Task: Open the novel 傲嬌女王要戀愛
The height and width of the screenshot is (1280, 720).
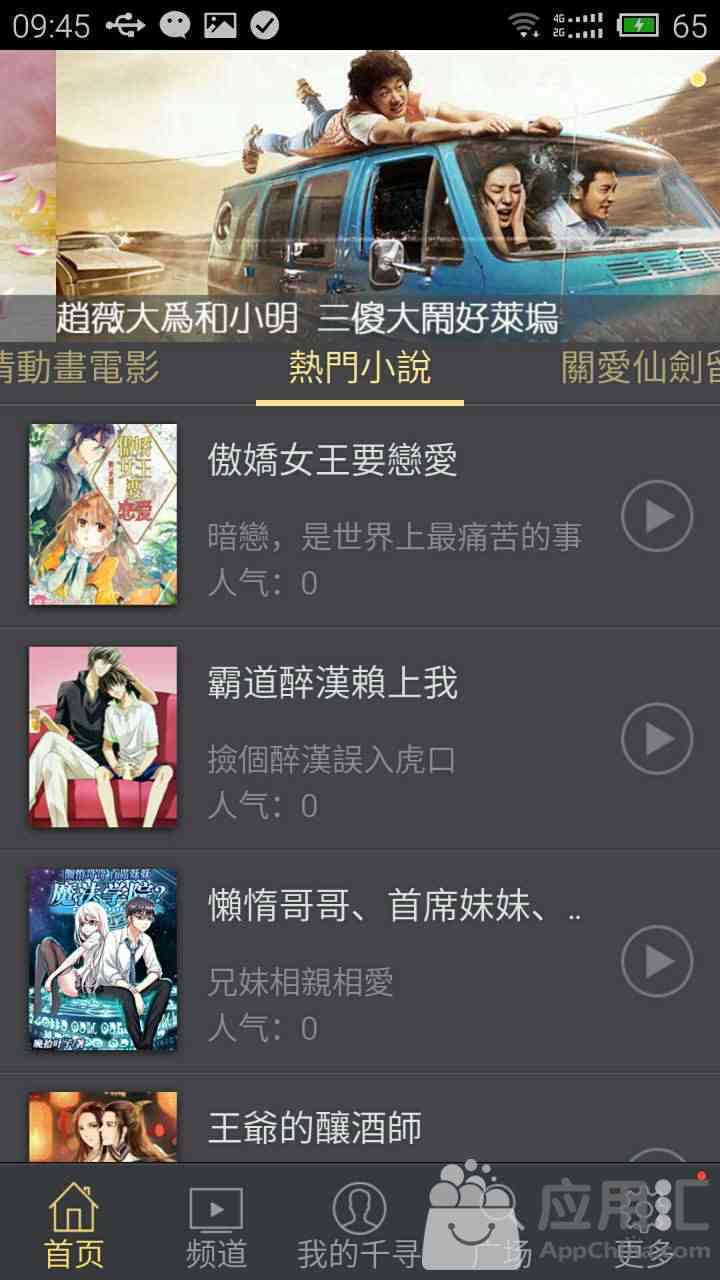Action: (x=332, y=460)
